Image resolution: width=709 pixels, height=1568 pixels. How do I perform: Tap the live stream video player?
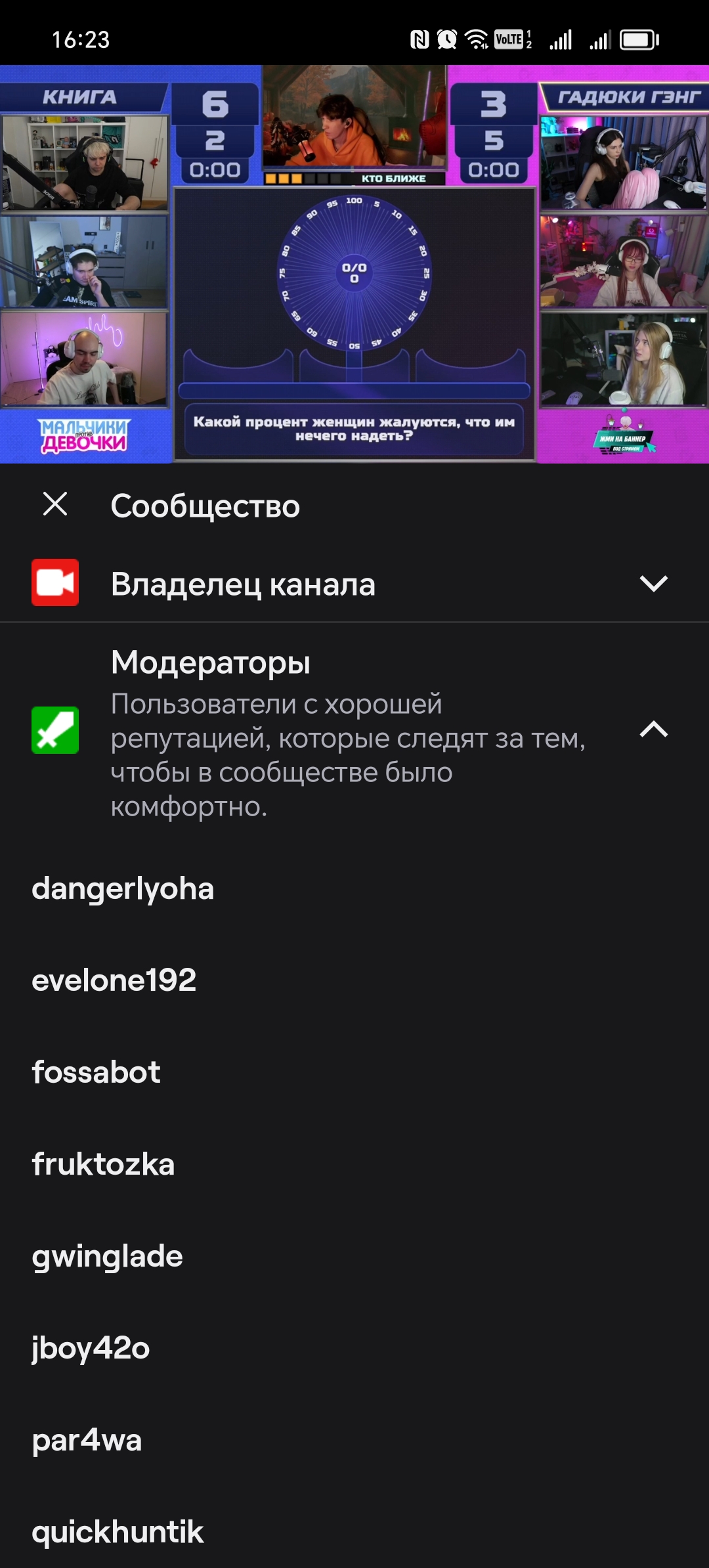pyautogui.click(x=354, y=264)
